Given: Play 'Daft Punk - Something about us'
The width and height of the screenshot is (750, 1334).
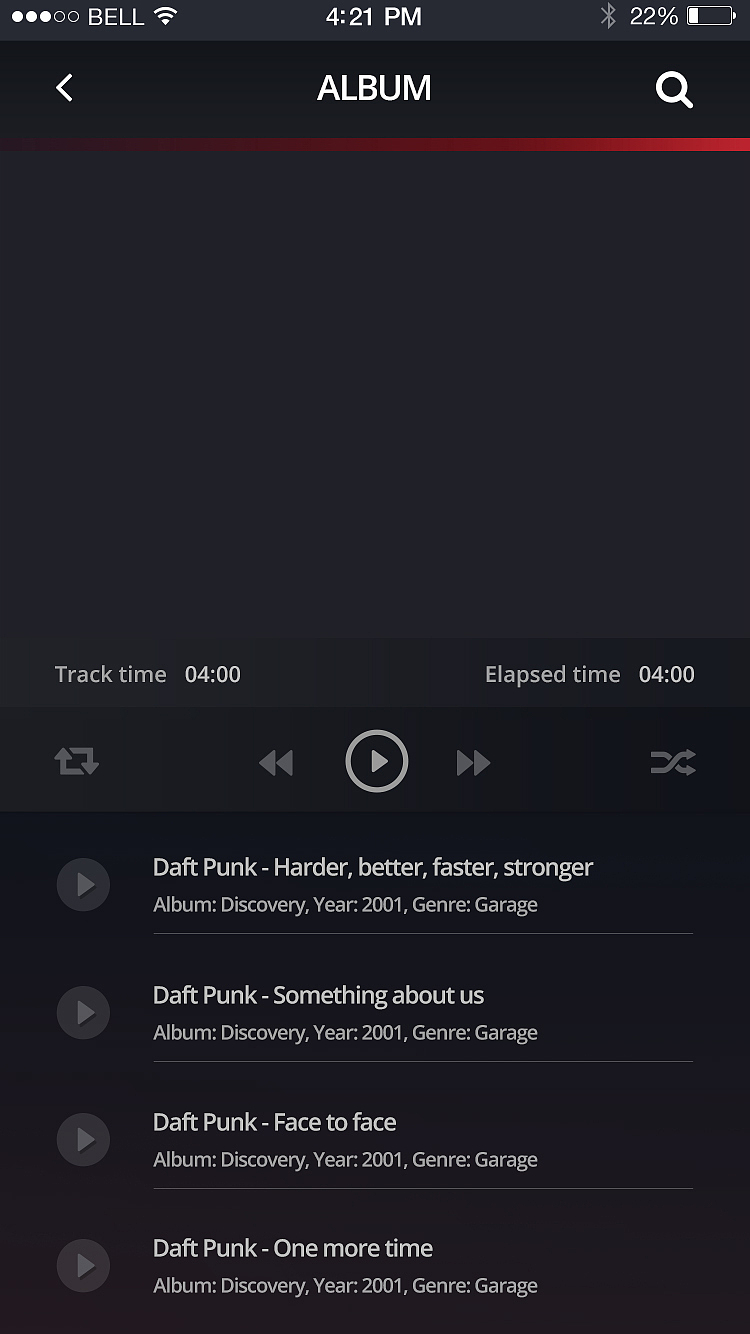Looking at the screenshot, I should tap(83, 1012).
